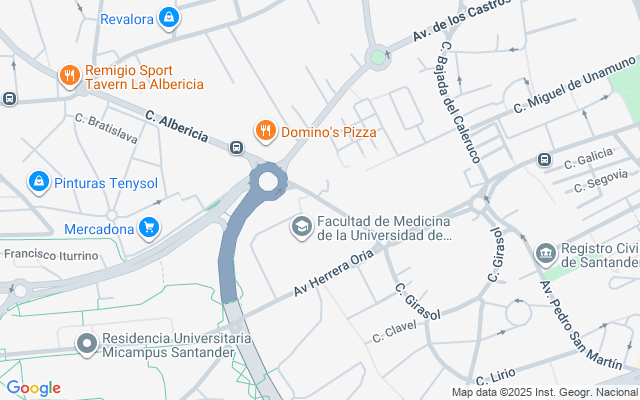Screen dimensions: 640x400
Task: Select the Revalora shop pin
Action: 170,17
